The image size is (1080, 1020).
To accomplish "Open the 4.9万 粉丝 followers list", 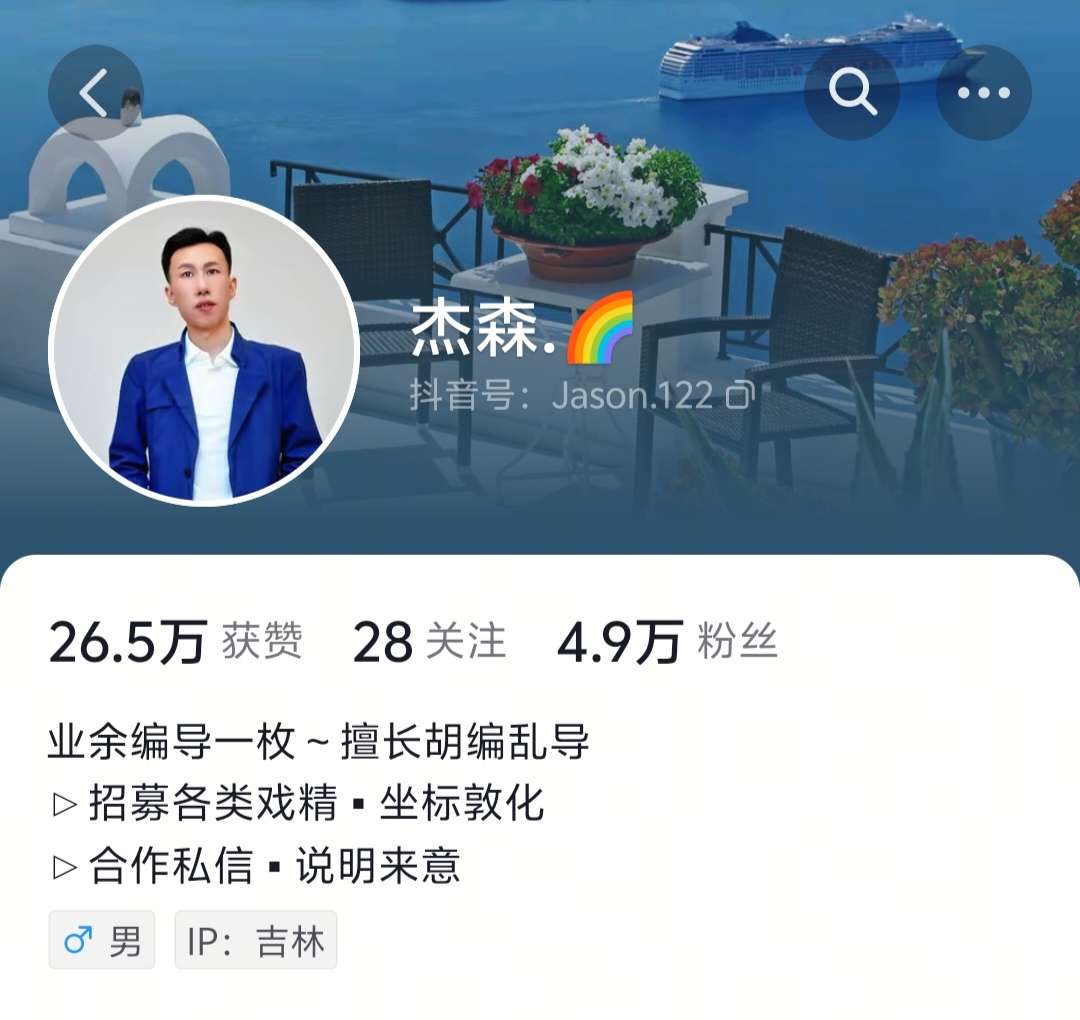I will point(666,642).
